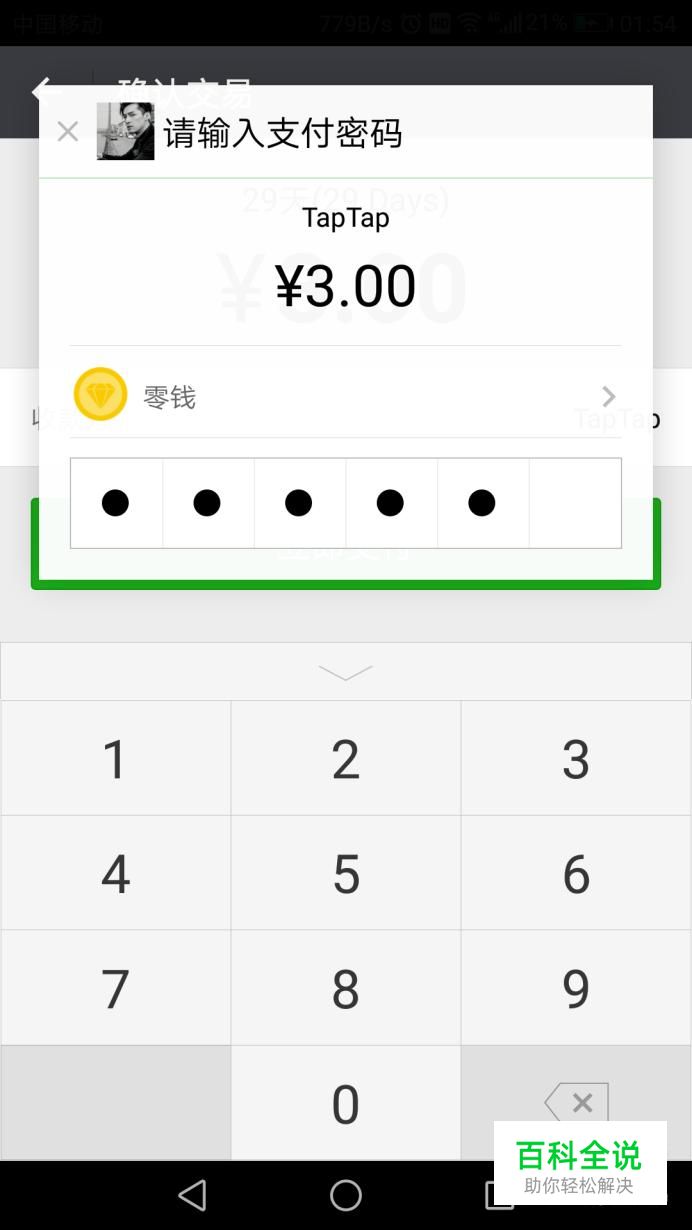Enter digit 9 on the keypad
This screenshot has height=1230, width=692.
pos(576,988)
